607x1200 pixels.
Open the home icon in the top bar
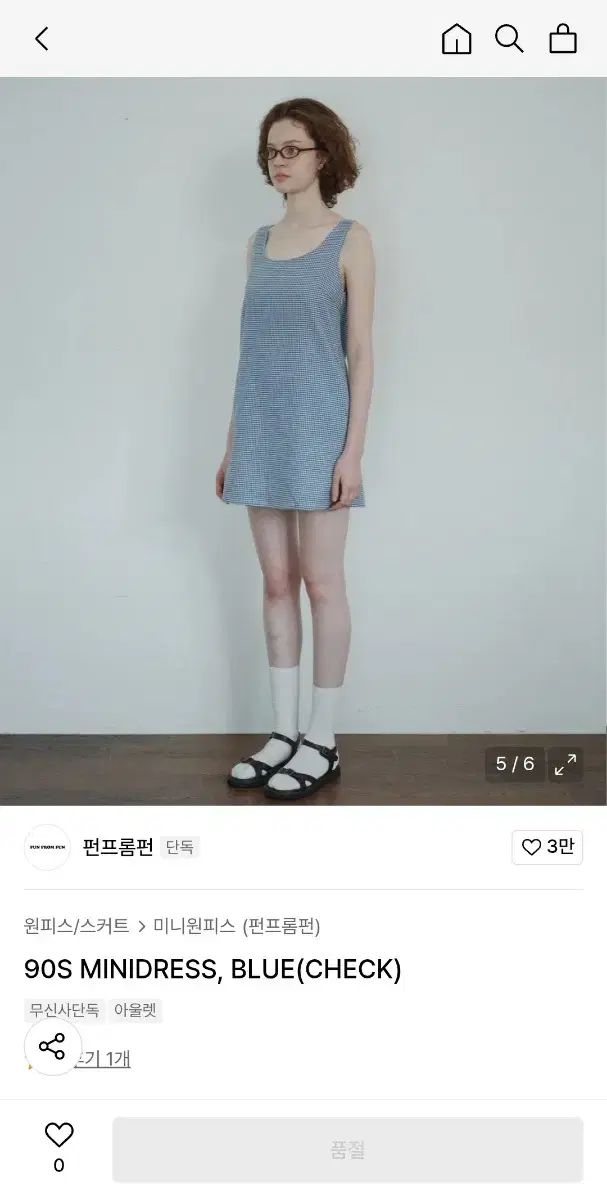456,39
